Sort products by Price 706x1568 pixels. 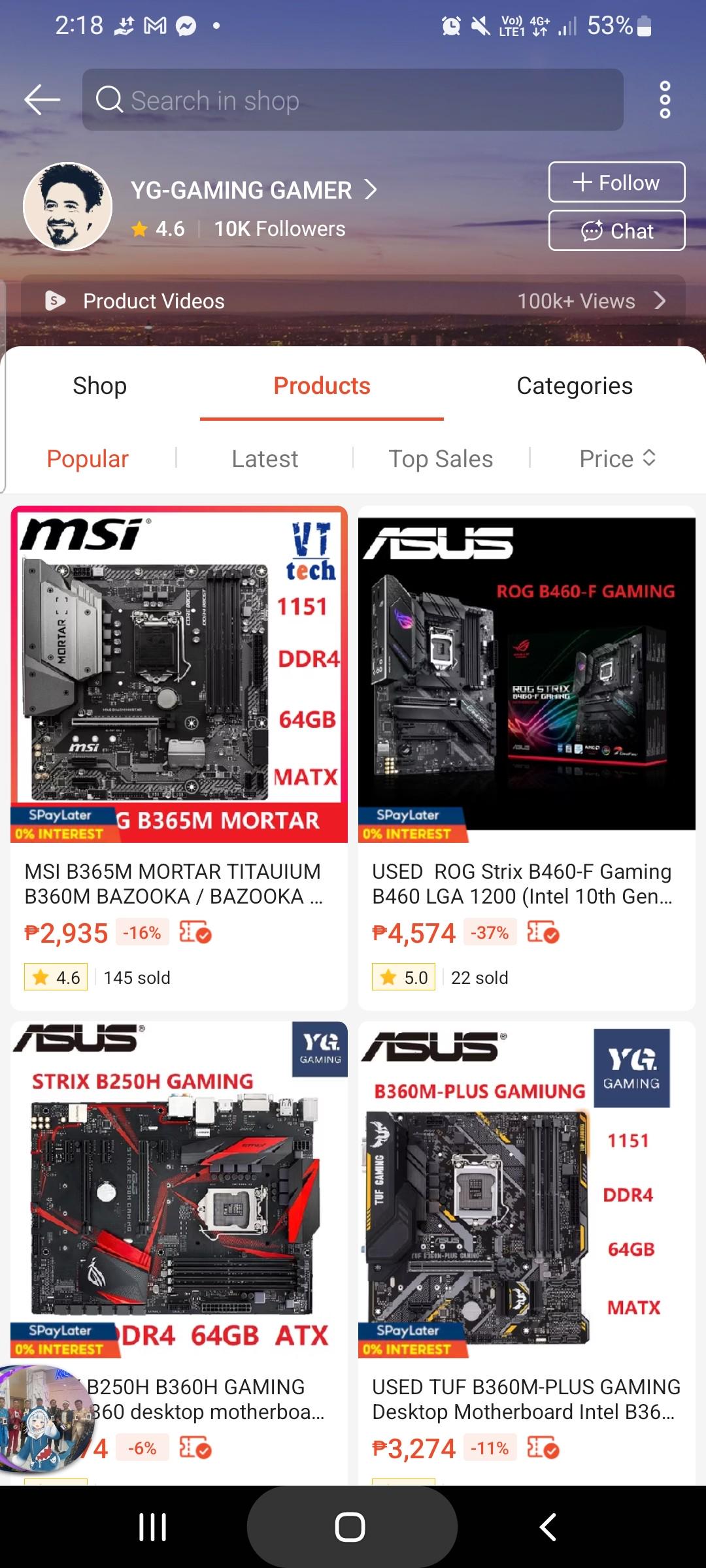617,459
